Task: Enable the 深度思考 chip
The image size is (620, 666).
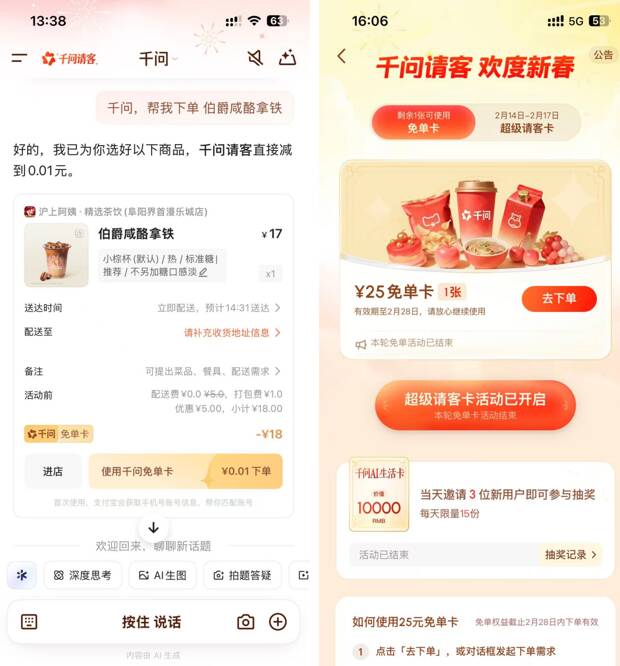Action: 84,575
